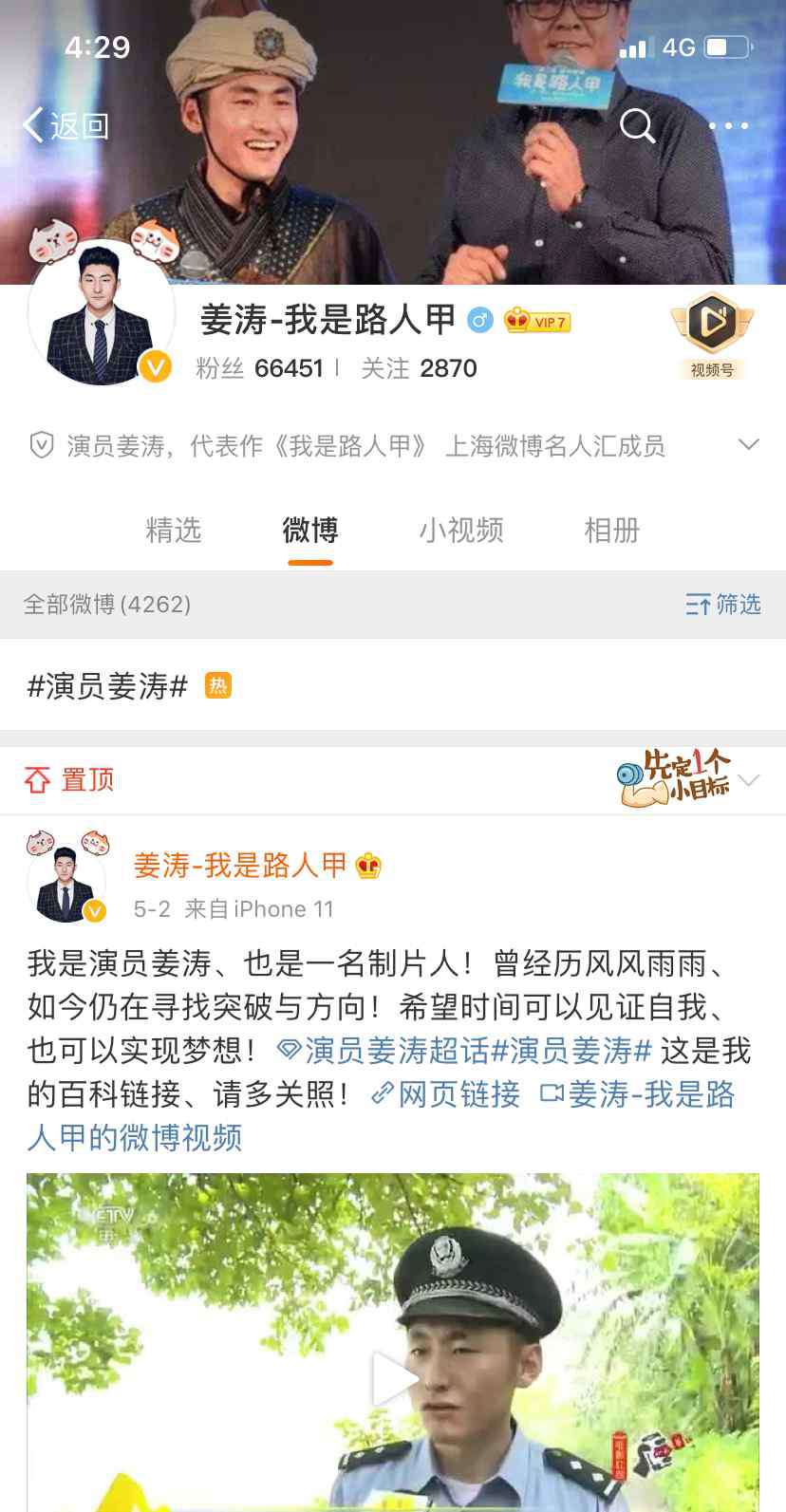This screenshot has height=1512, width=786.
Task: Open the 相册 tab
Action: [x=612, y=530]
